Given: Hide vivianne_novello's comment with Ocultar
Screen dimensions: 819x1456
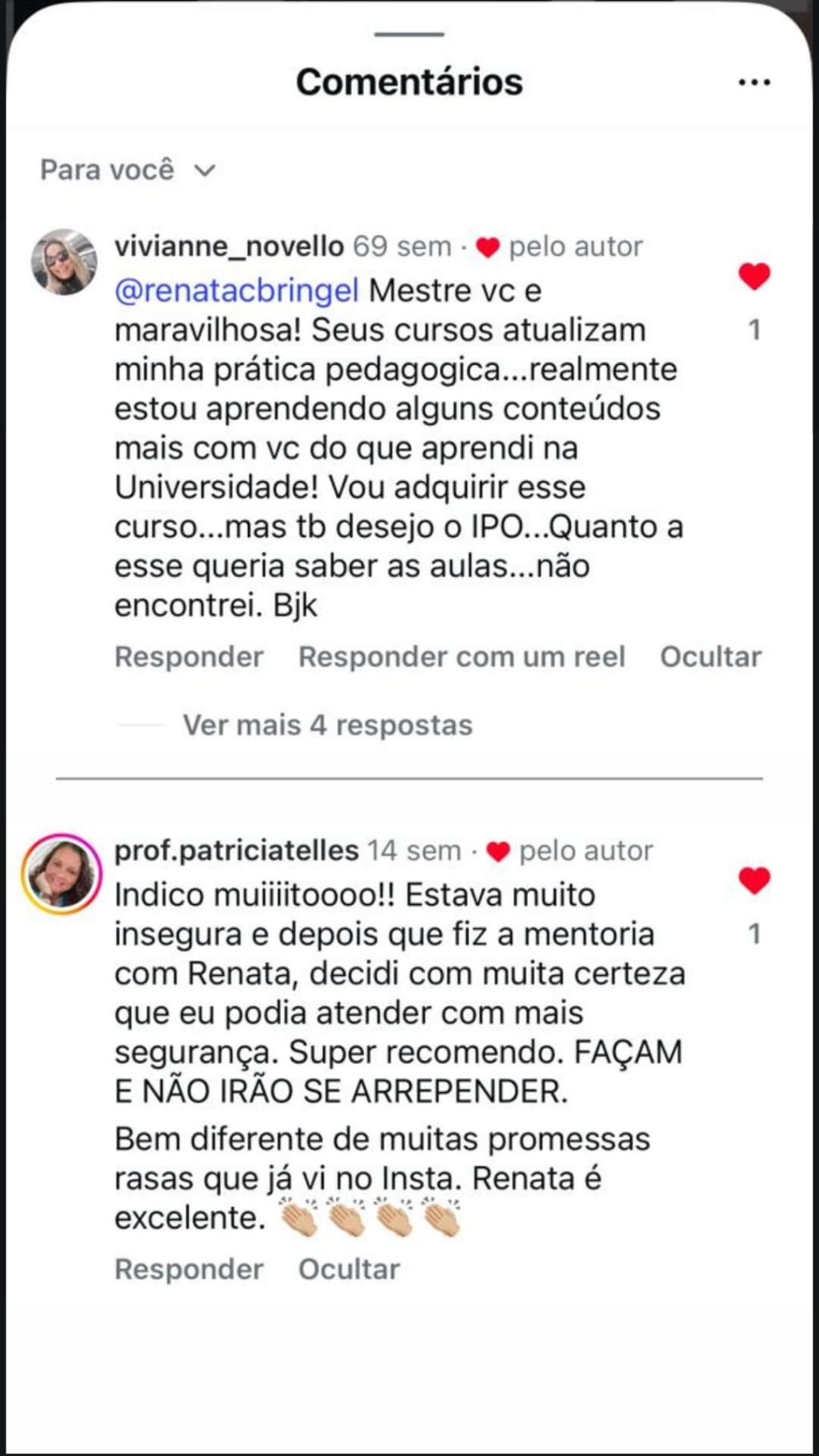Looking at the screenshot, I should [710, 657].
